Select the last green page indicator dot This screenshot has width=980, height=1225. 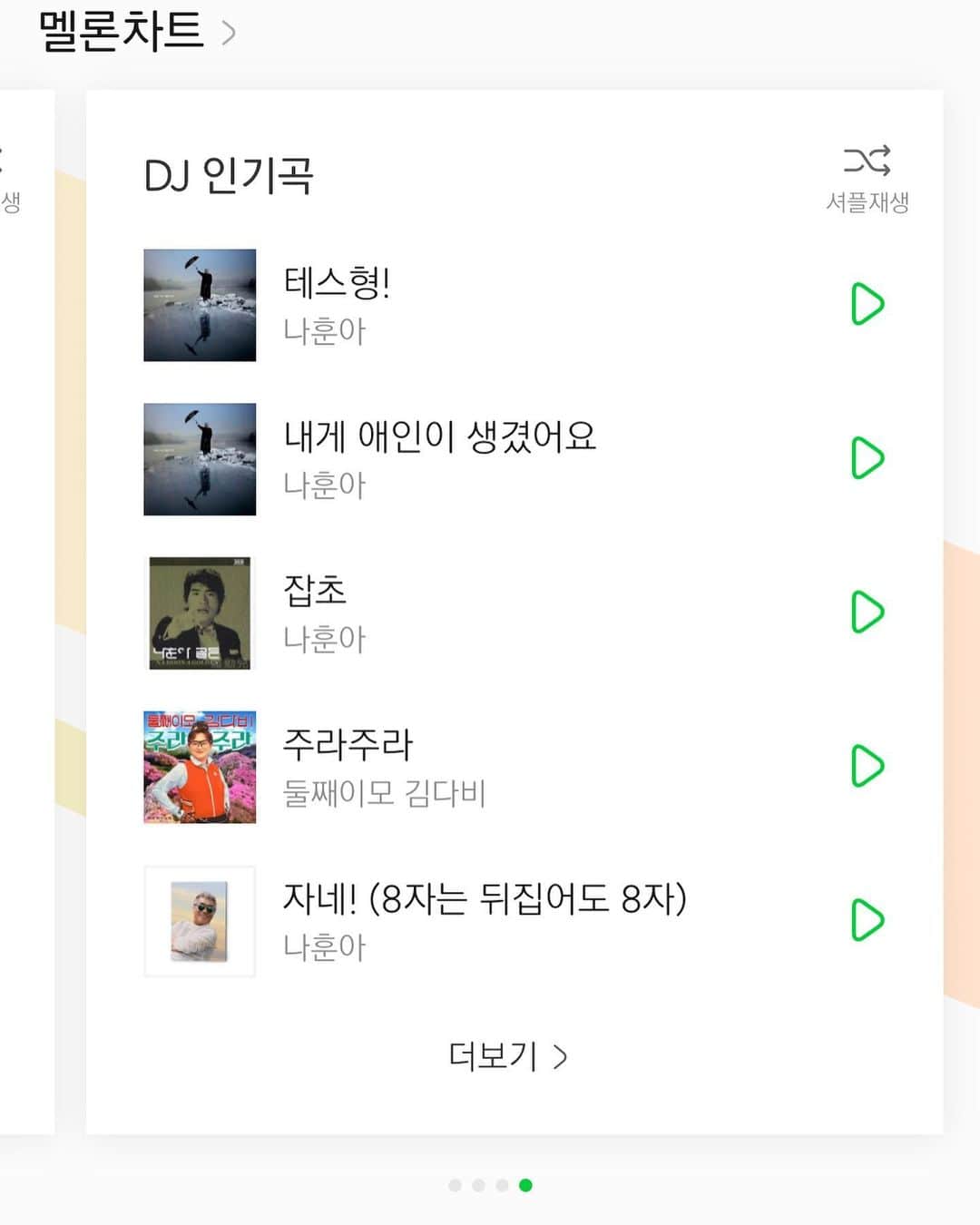click(525, 1185)
